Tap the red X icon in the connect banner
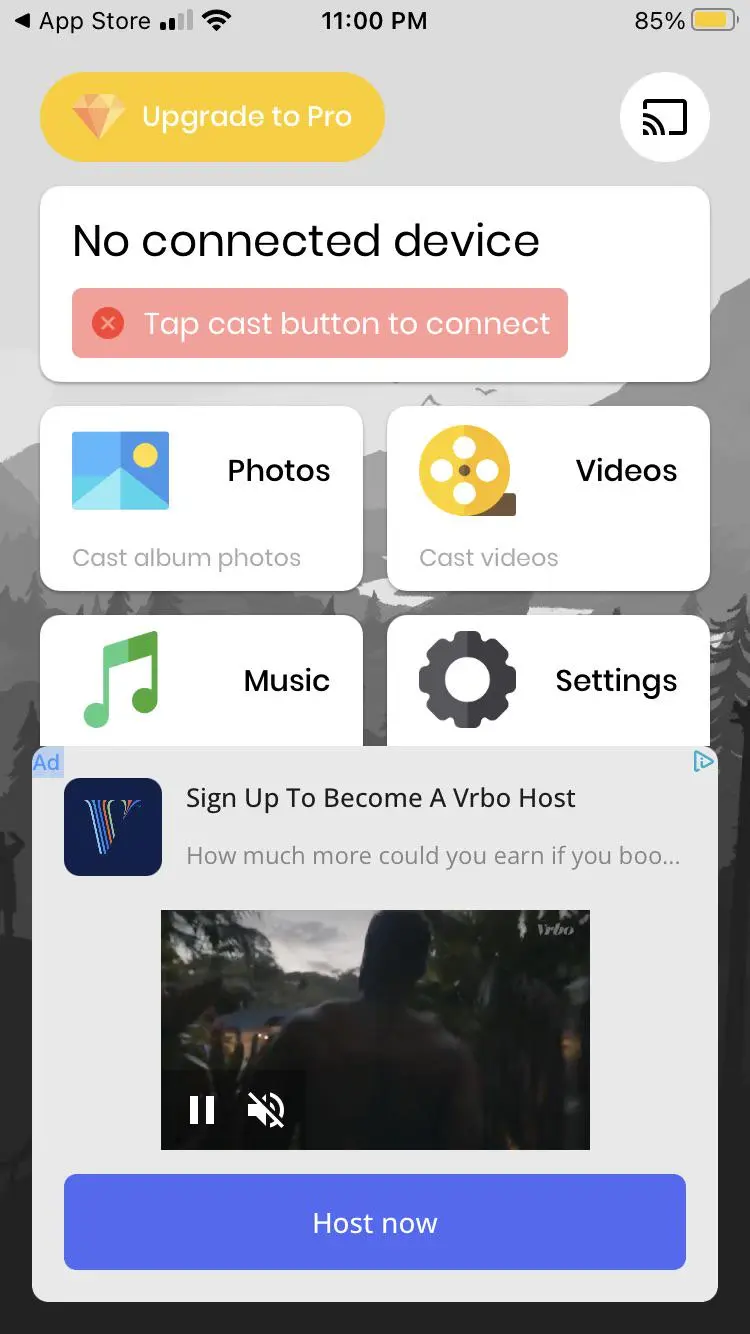 pyautogui.click(x=106, y=323)
